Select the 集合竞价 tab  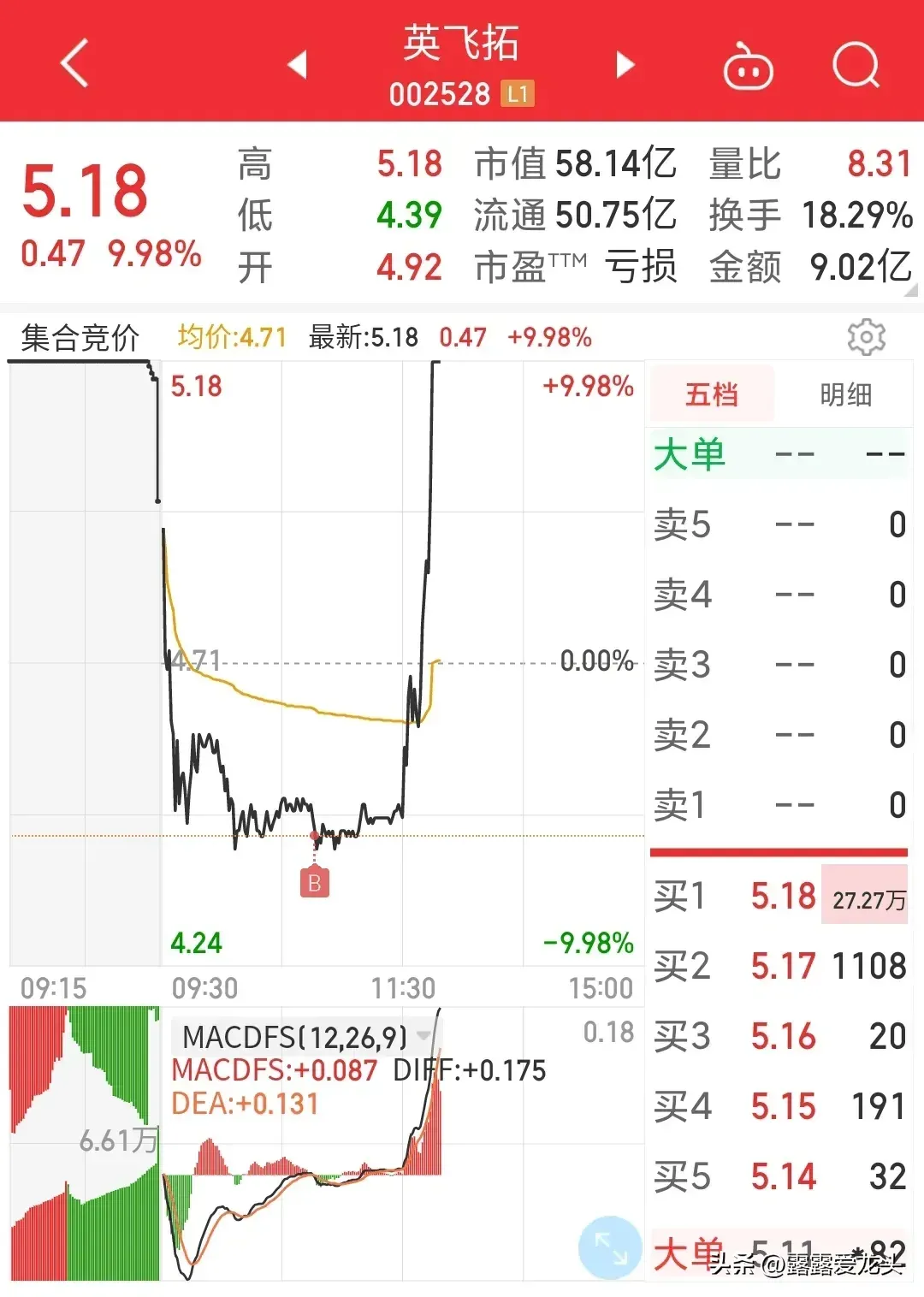(80, 338)
